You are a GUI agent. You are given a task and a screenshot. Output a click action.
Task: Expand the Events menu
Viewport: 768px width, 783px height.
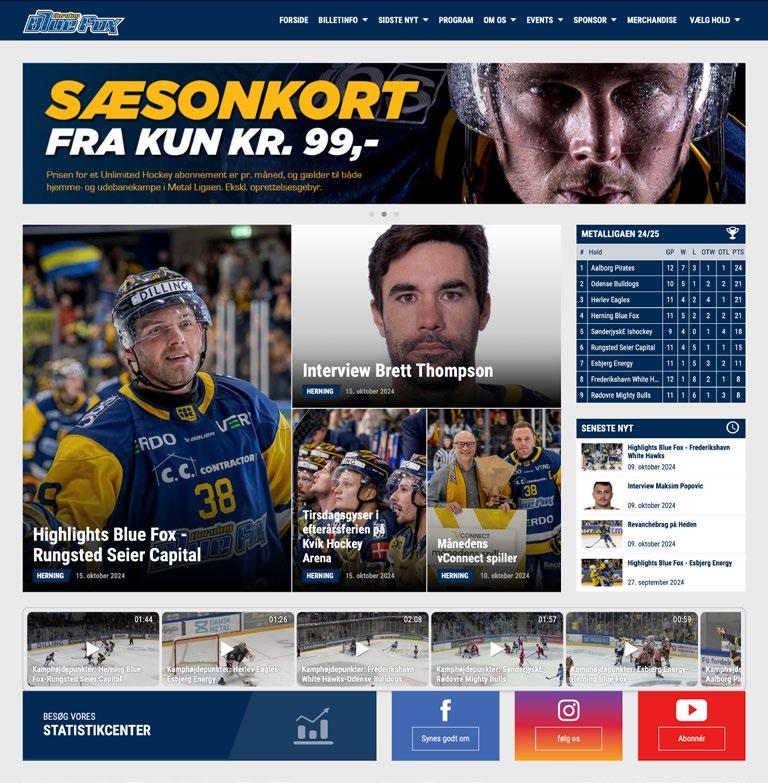tap(544, 20)
